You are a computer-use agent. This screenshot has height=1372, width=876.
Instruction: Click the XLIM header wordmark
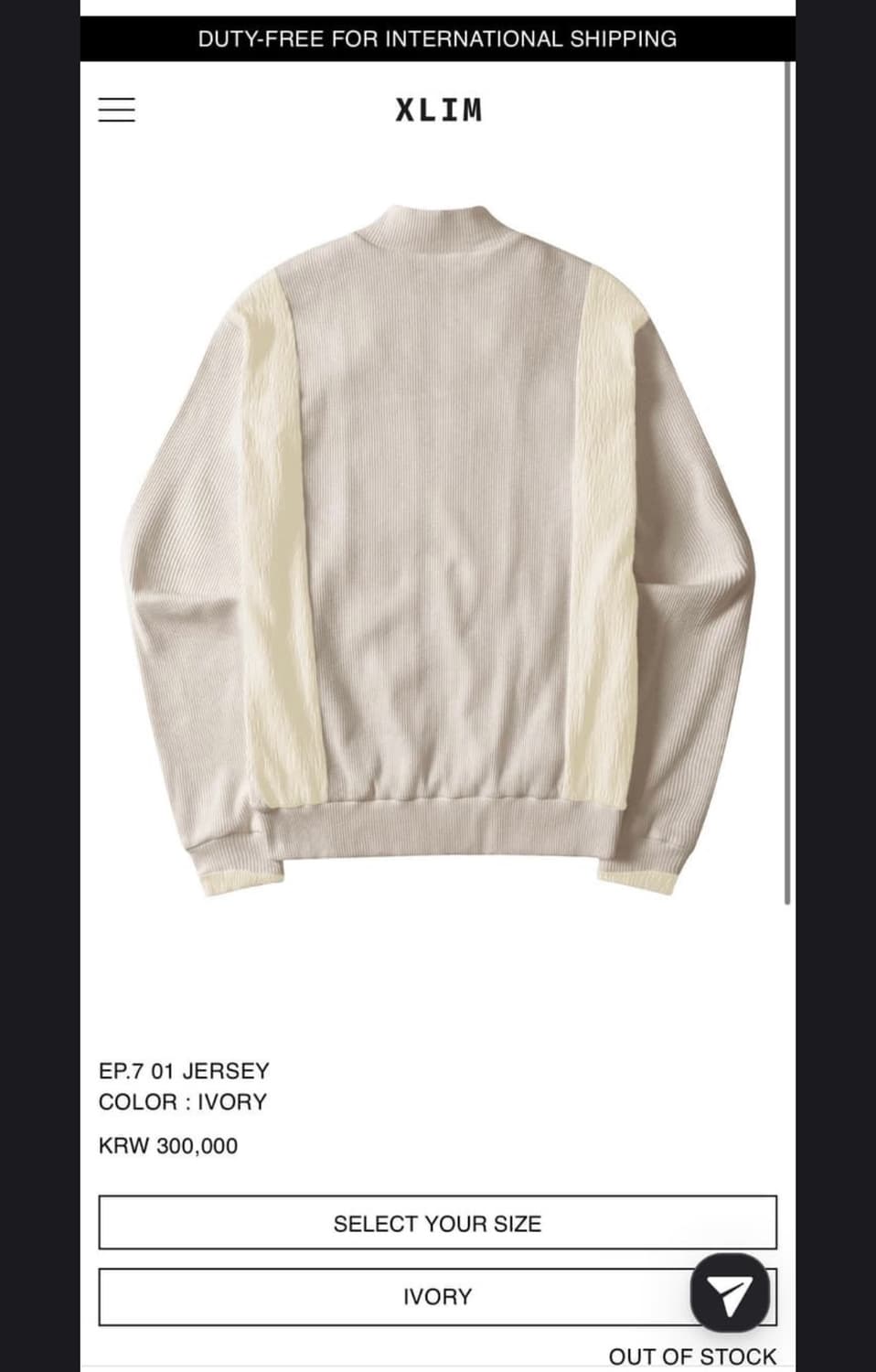pyautogui.click(x=437, y=110)
